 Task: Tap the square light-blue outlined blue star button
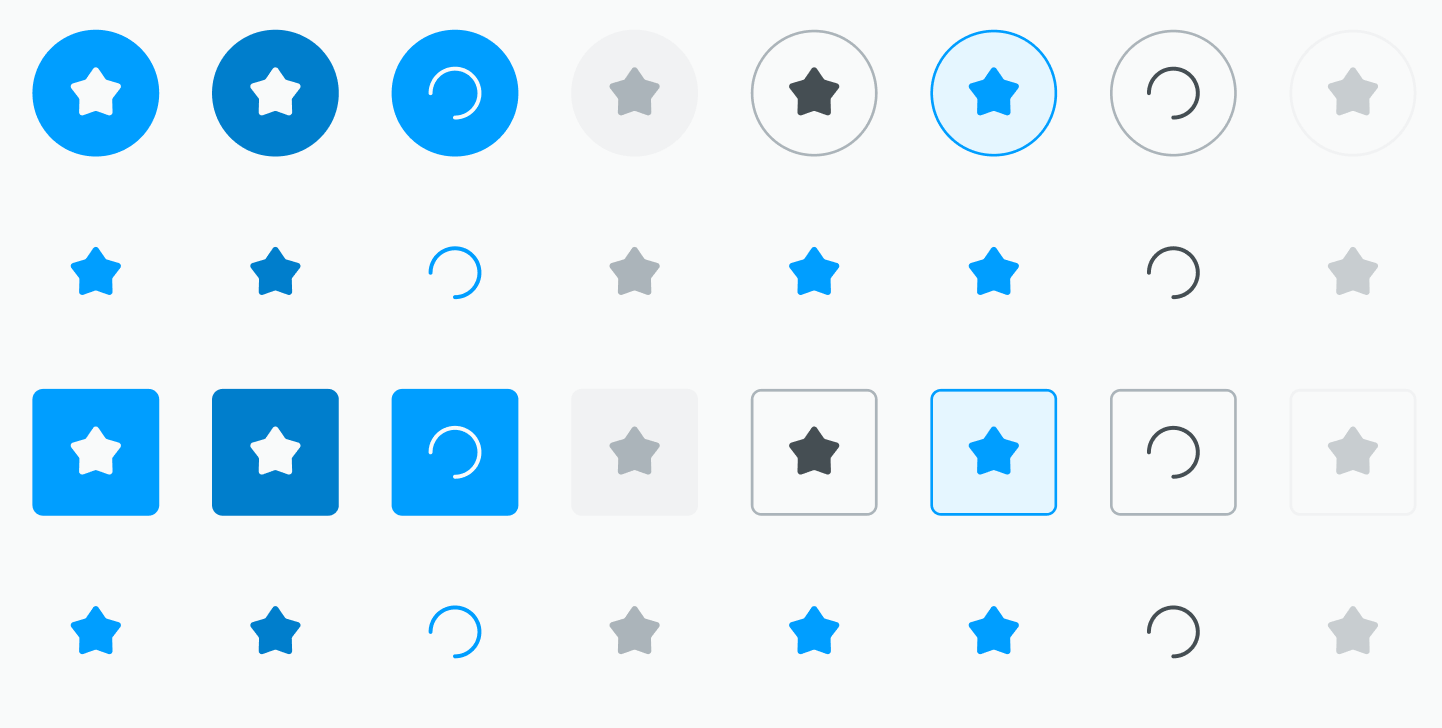tap(993, 452)
